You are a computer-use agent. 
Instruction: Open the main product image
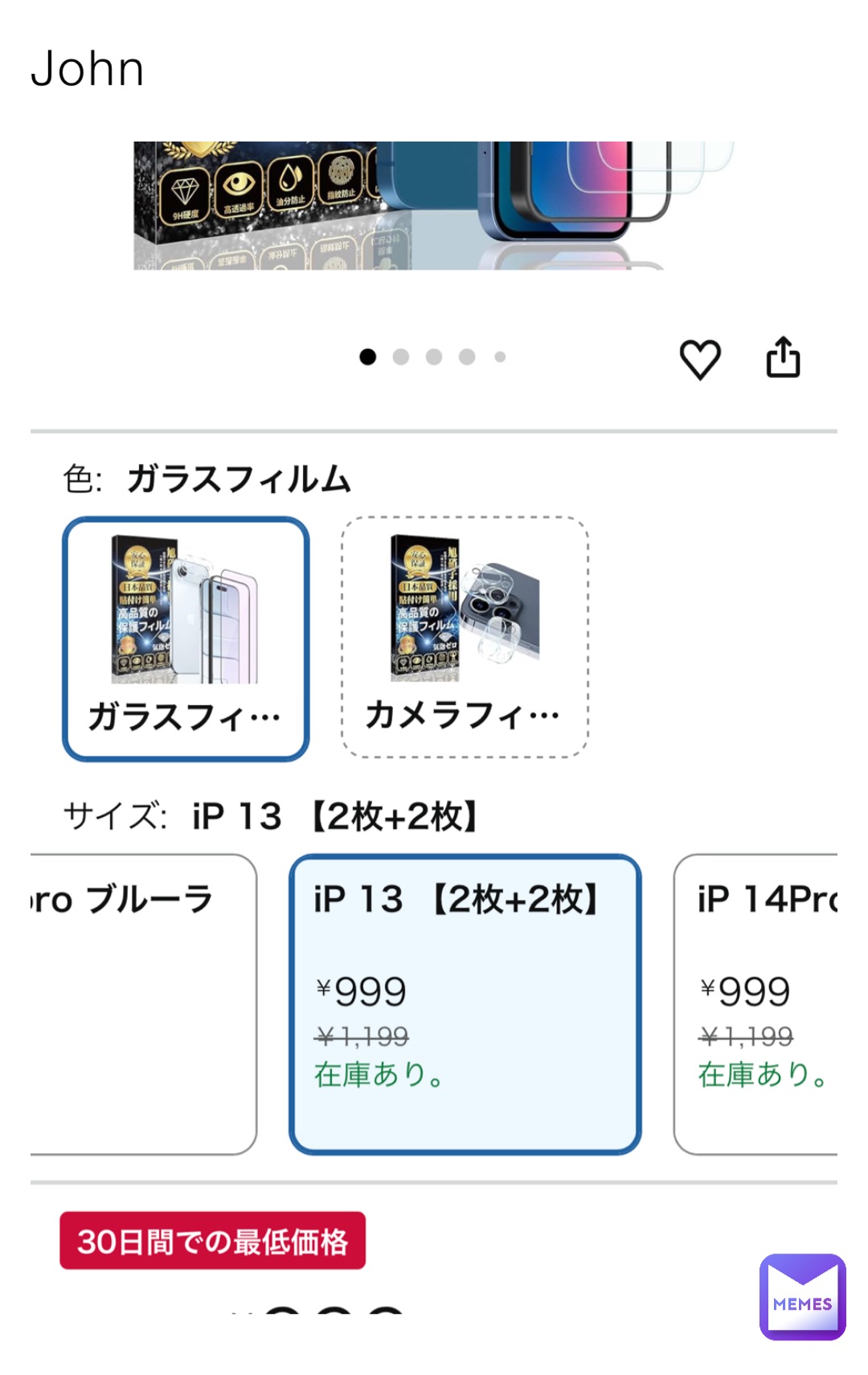(x=434, y=206)
